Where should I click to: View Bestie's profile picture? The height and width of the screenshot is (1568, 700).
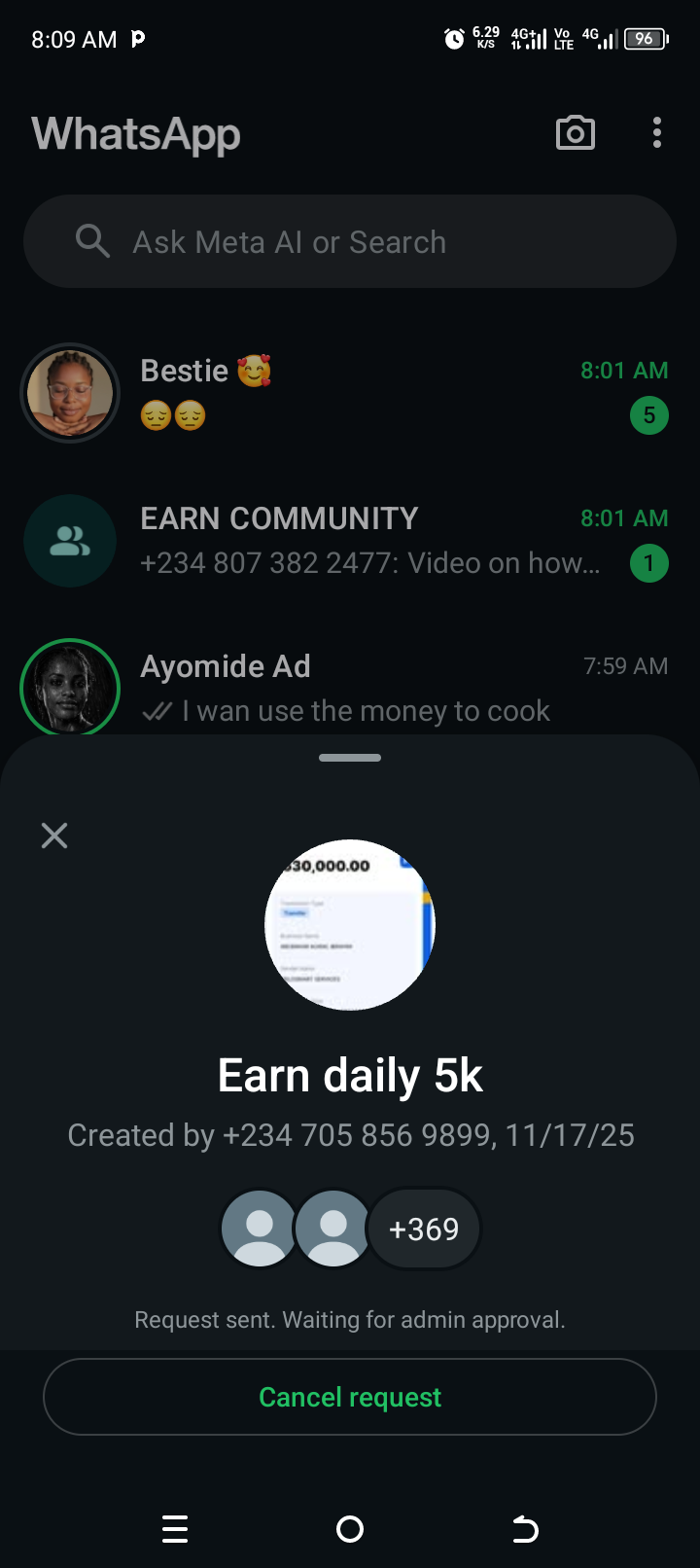click(x=70, y=393)
